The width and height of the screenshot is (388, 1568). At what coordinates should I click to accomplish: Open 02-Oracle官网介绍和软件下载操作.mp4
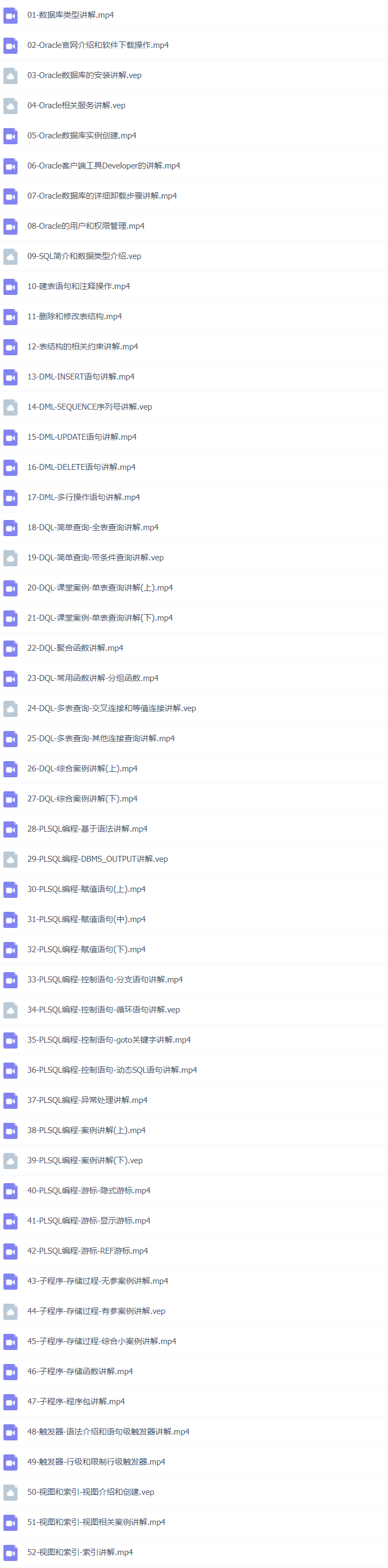pos(98,45)
